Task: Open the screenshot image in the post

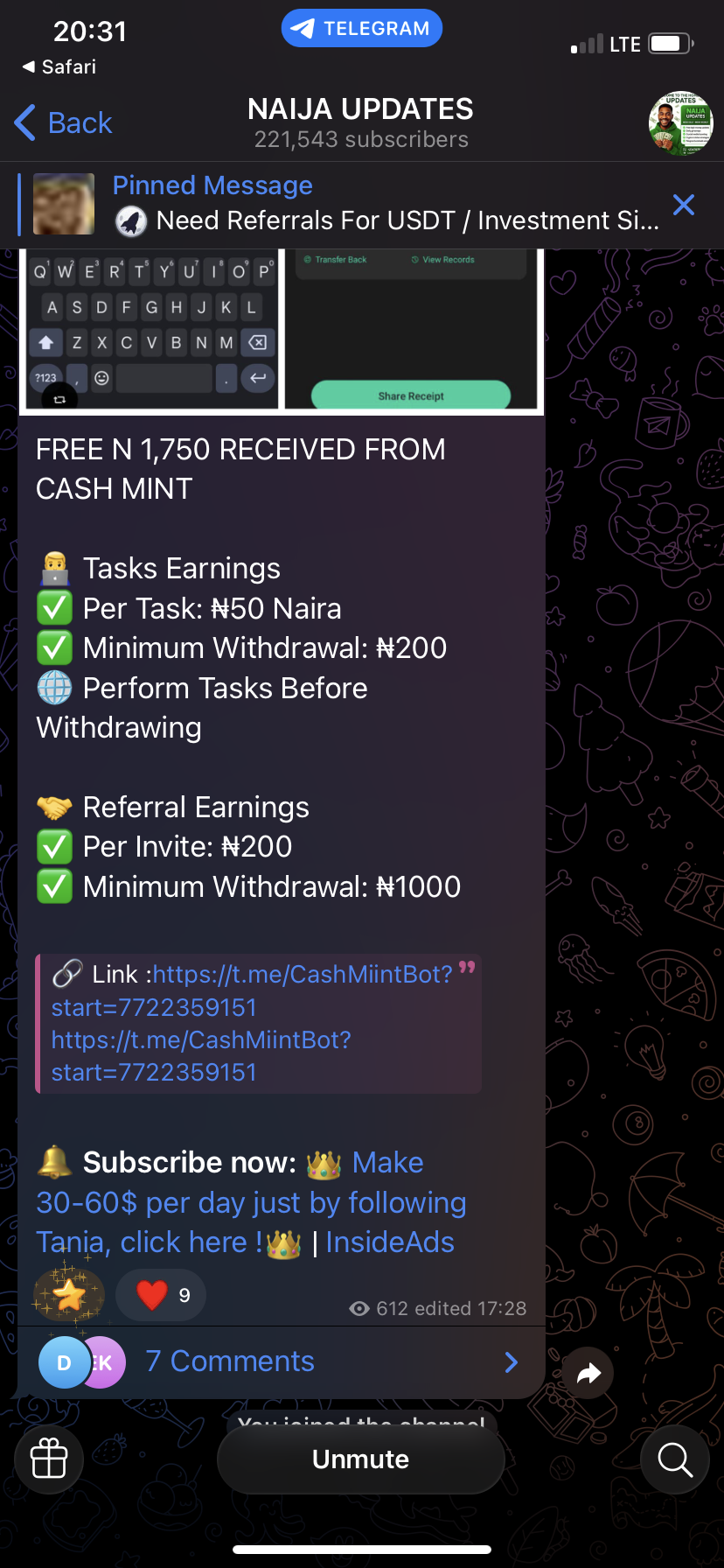Action: [282, 332]
